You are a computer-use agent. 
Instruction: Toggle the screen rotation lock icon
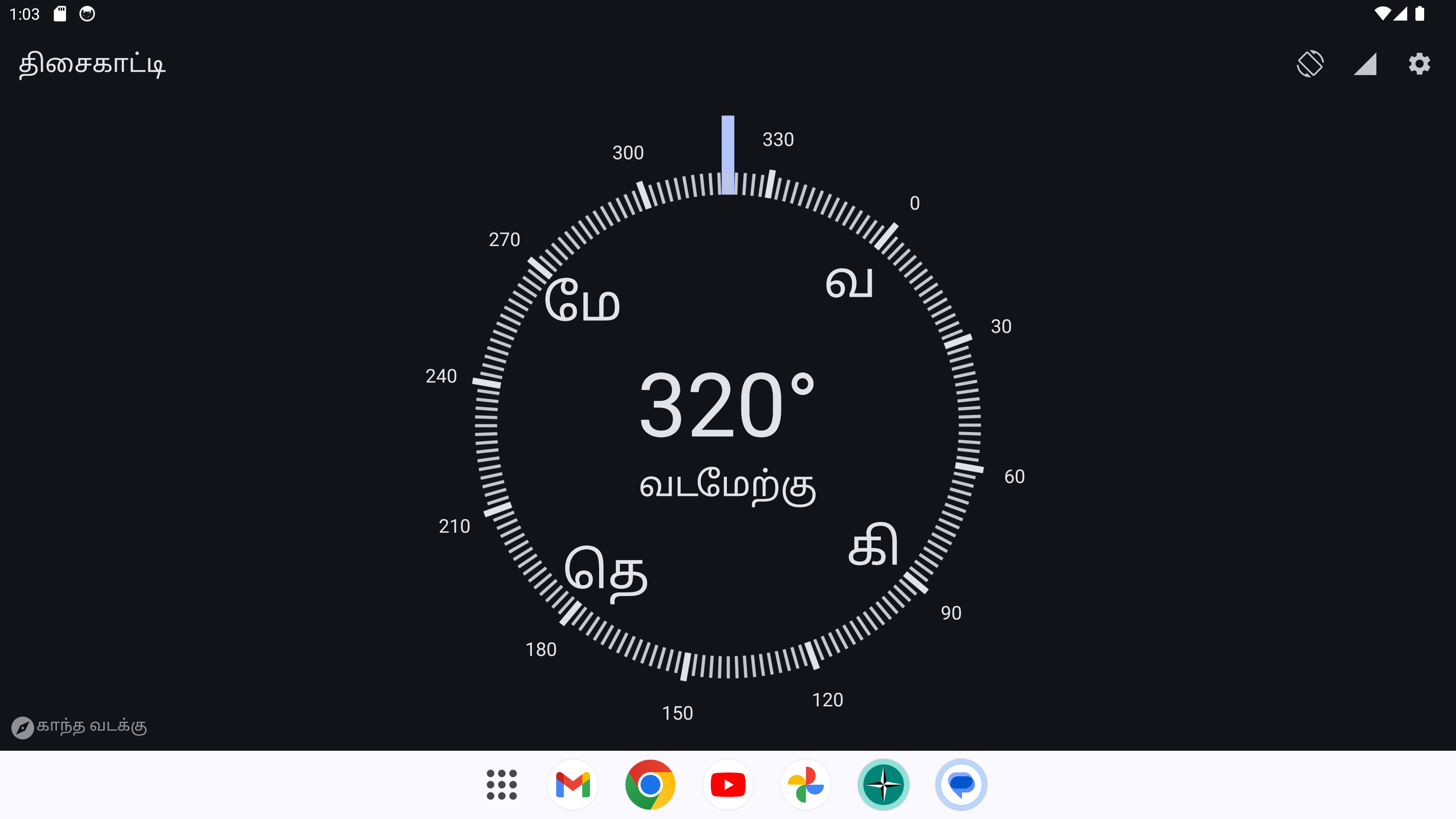1310,64
